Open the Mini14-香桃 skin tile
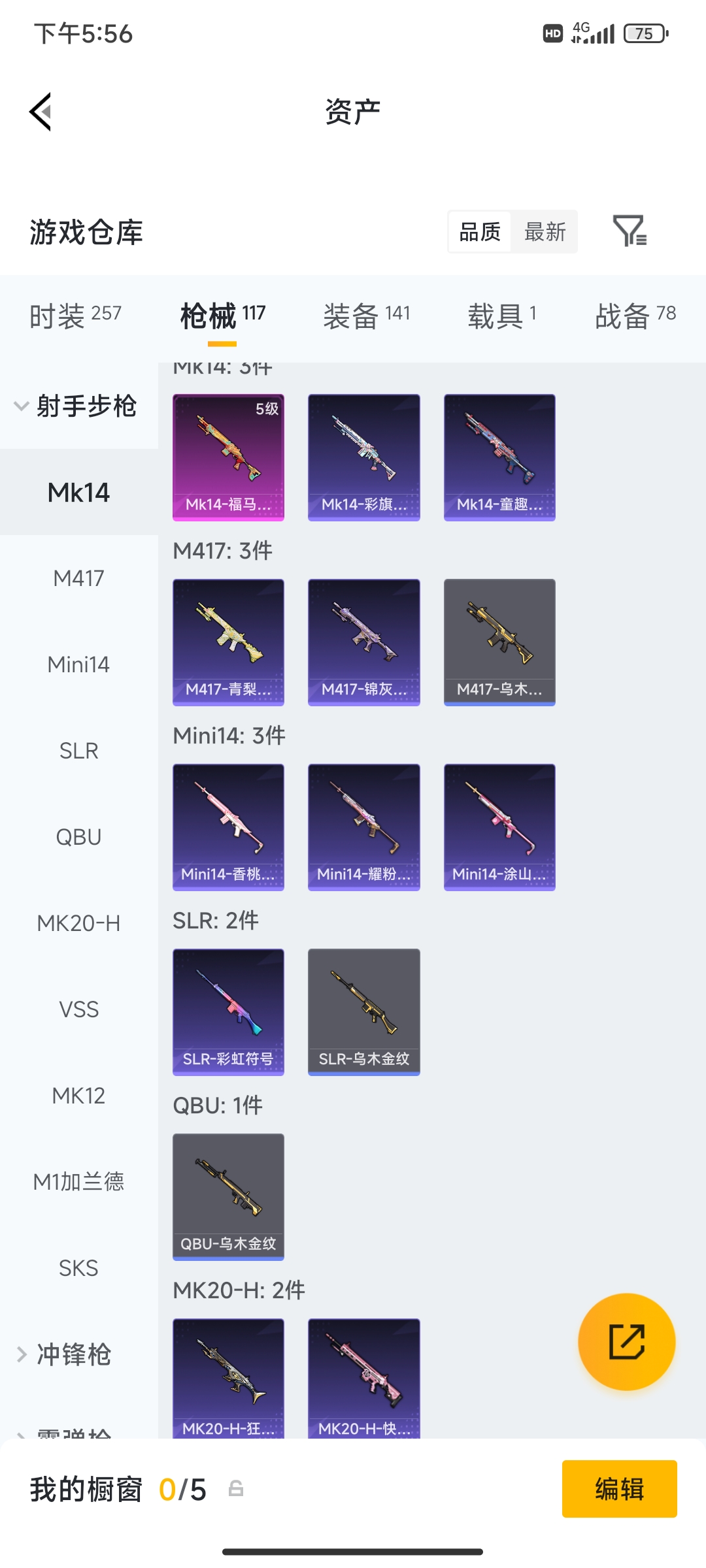This screenshot has width=706, height=1568. (x=228, y=827)
